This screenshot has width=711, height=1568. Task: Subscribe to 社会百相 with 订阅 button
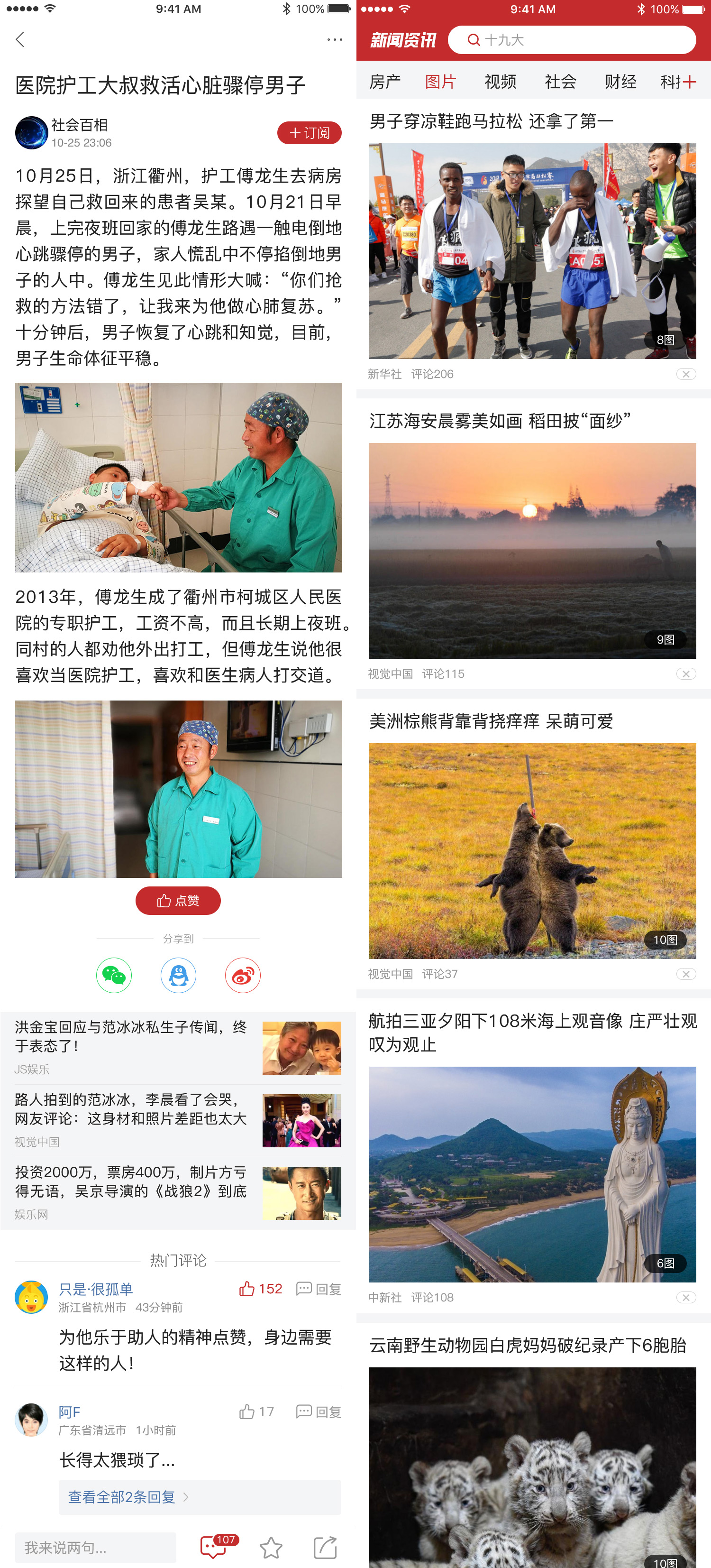(309, 133)
